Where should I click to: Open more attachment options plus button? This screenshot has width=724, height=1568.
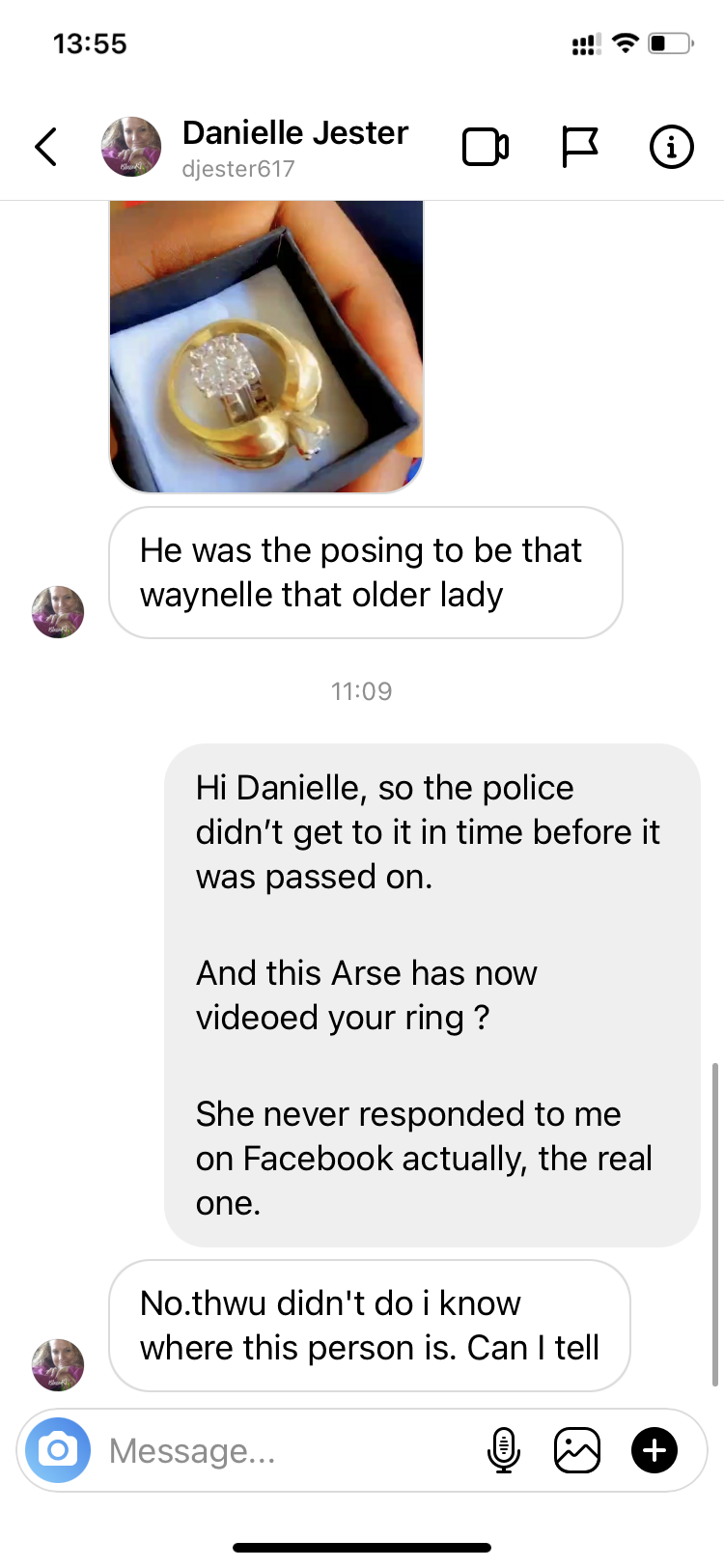click(x=654, y=1450)
